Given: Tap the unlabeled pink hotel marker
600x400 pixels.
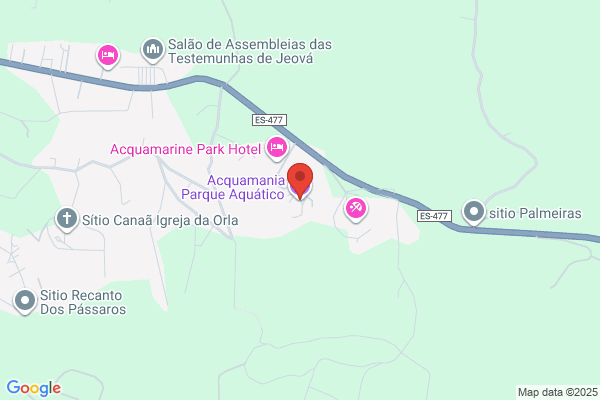Looking at the screenshot, I should coord(108,56).
